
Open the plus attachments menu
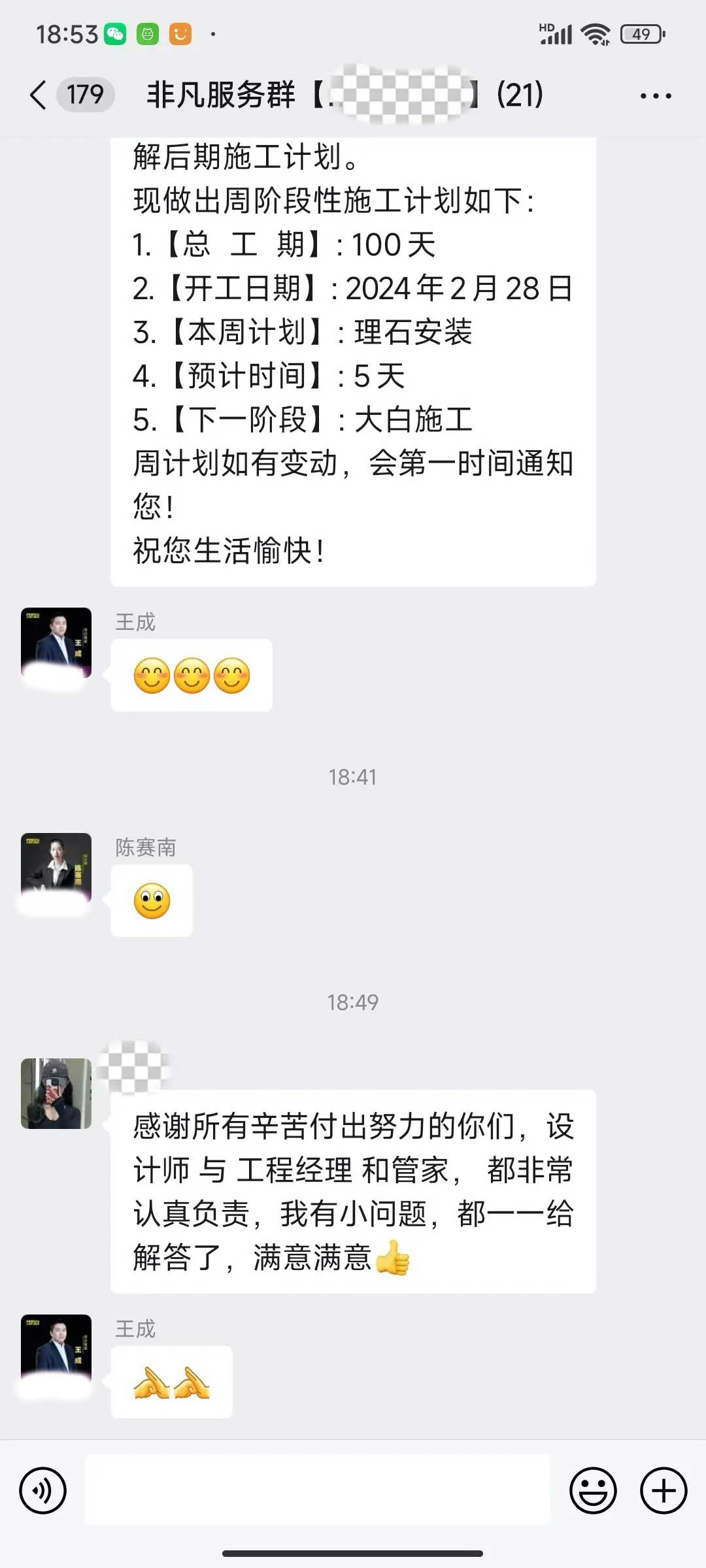664,1490
